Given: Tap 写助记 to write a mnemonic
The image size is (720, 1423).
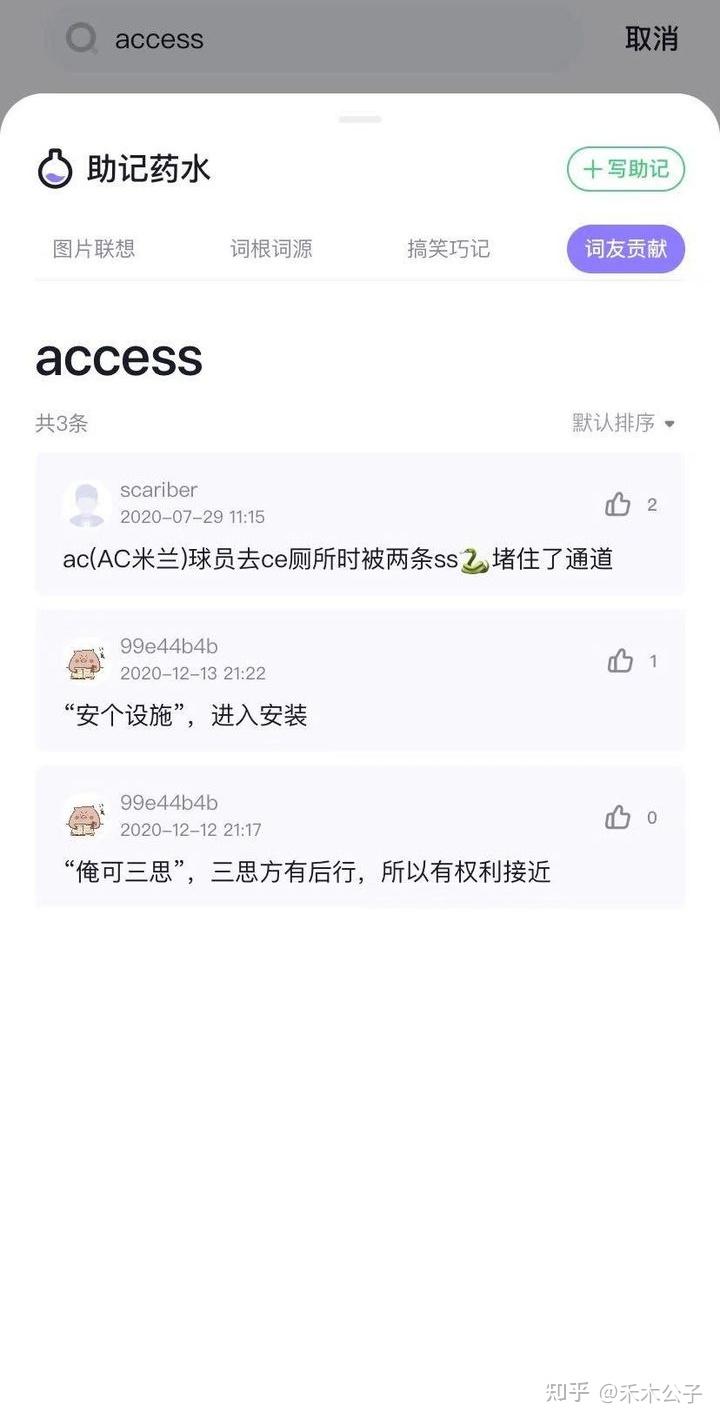Looking at the screenshot, I should point(626,169).
